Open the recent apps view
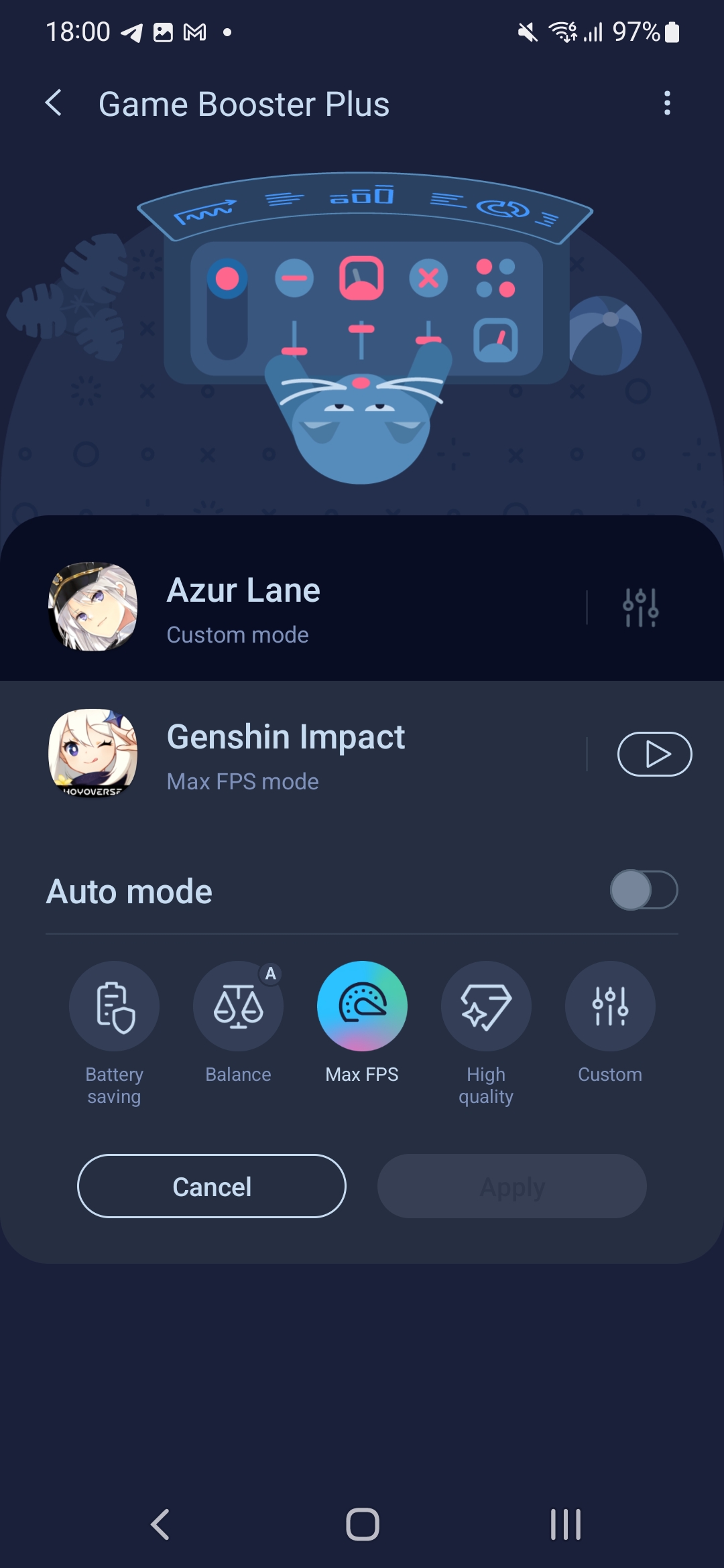Viewport: 724px width, 1568px height. (565, 1524)
